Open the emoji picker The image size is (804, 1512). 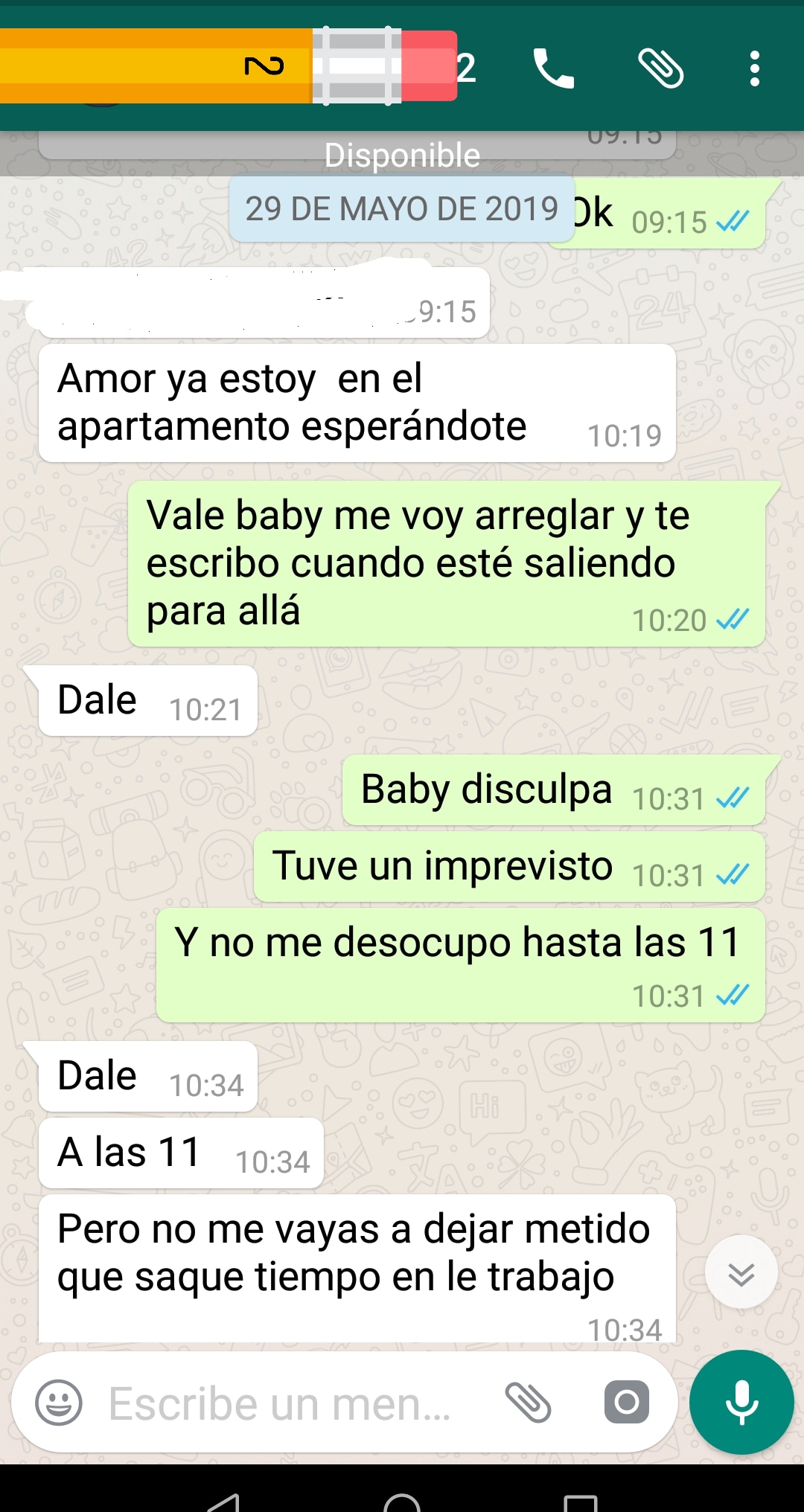tap(59, 1403)
